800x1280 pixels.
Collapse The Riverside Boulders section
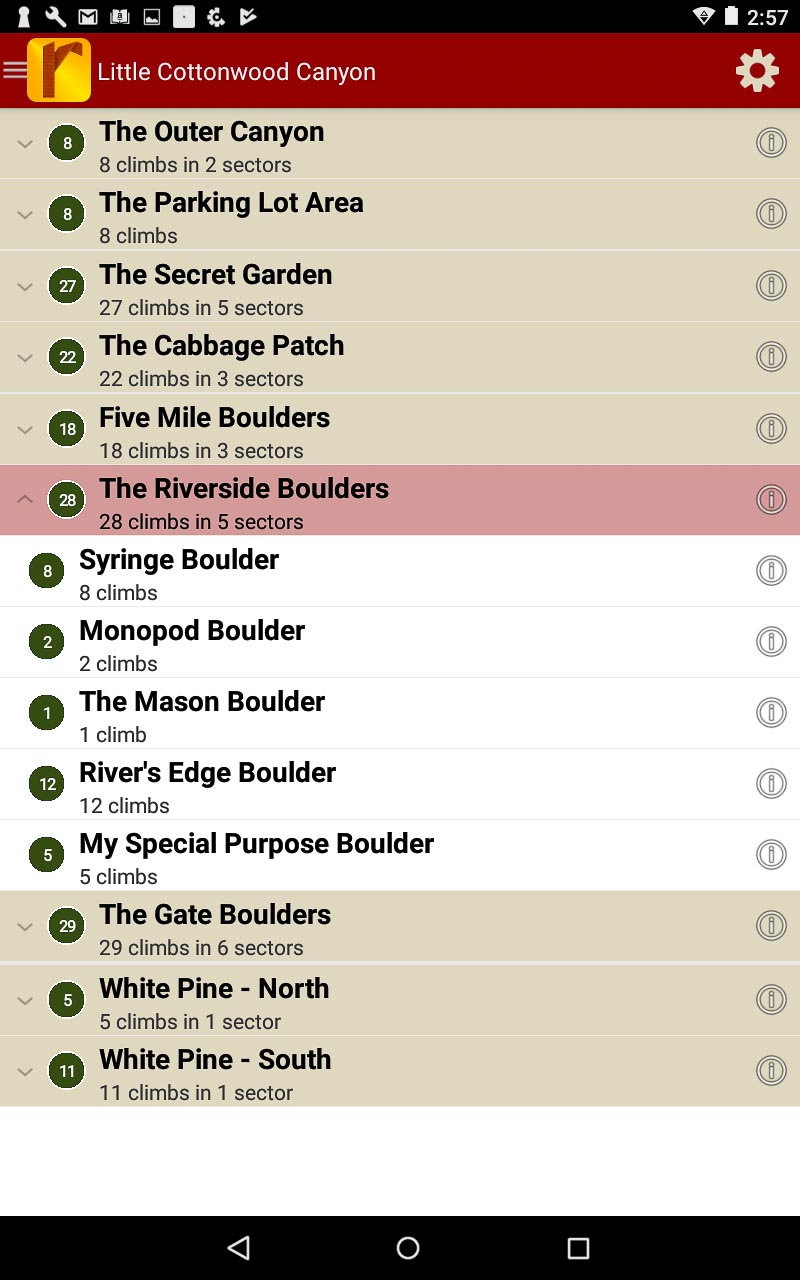pos(25,499)
